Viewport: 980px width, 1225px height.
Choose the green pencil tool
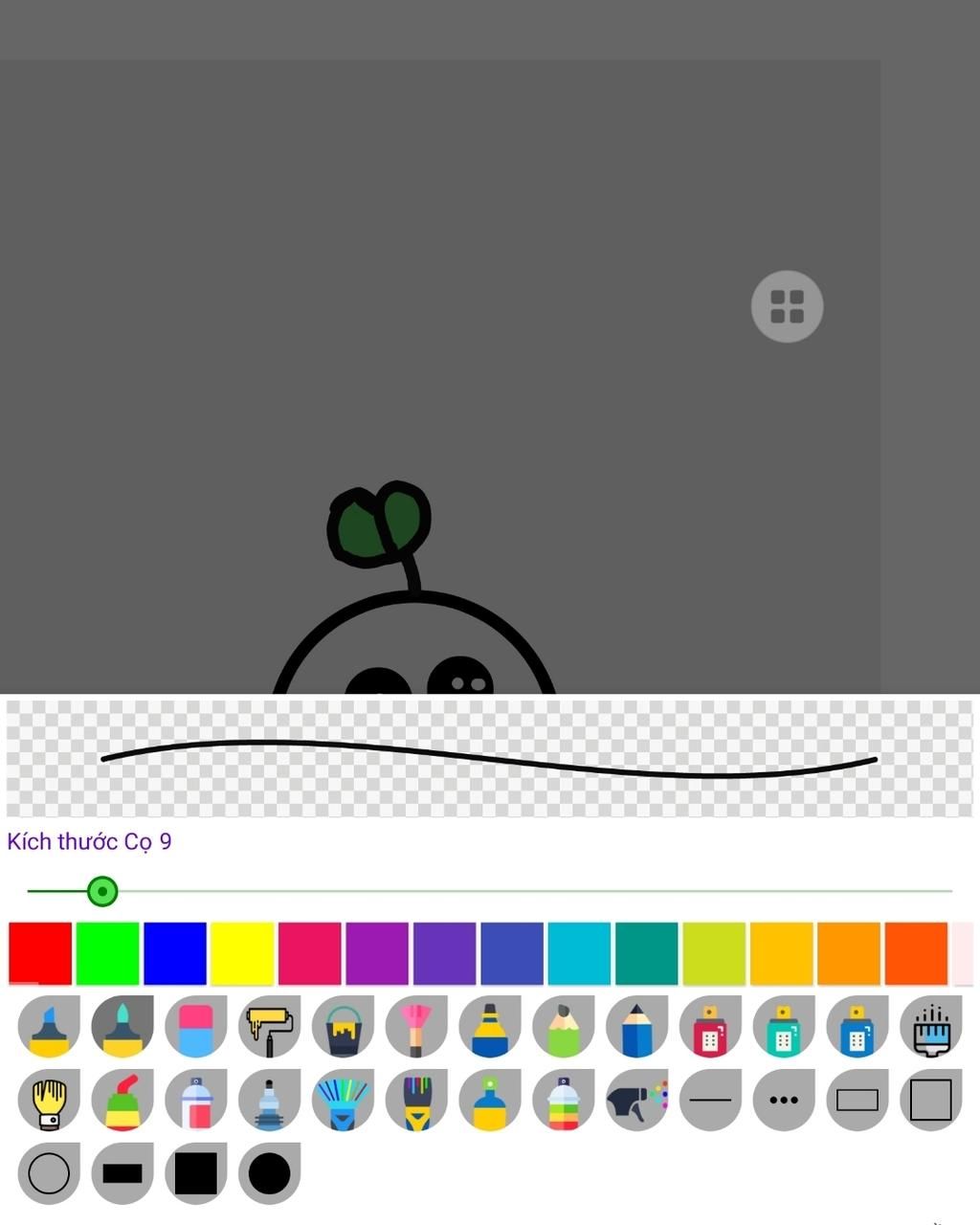pyautogui.click(x=564, y=1027)
